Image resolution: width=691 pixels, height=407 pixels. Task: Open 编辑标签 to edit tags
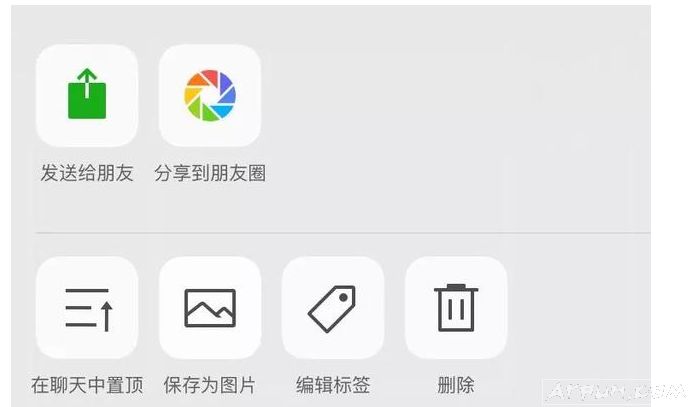333,308
